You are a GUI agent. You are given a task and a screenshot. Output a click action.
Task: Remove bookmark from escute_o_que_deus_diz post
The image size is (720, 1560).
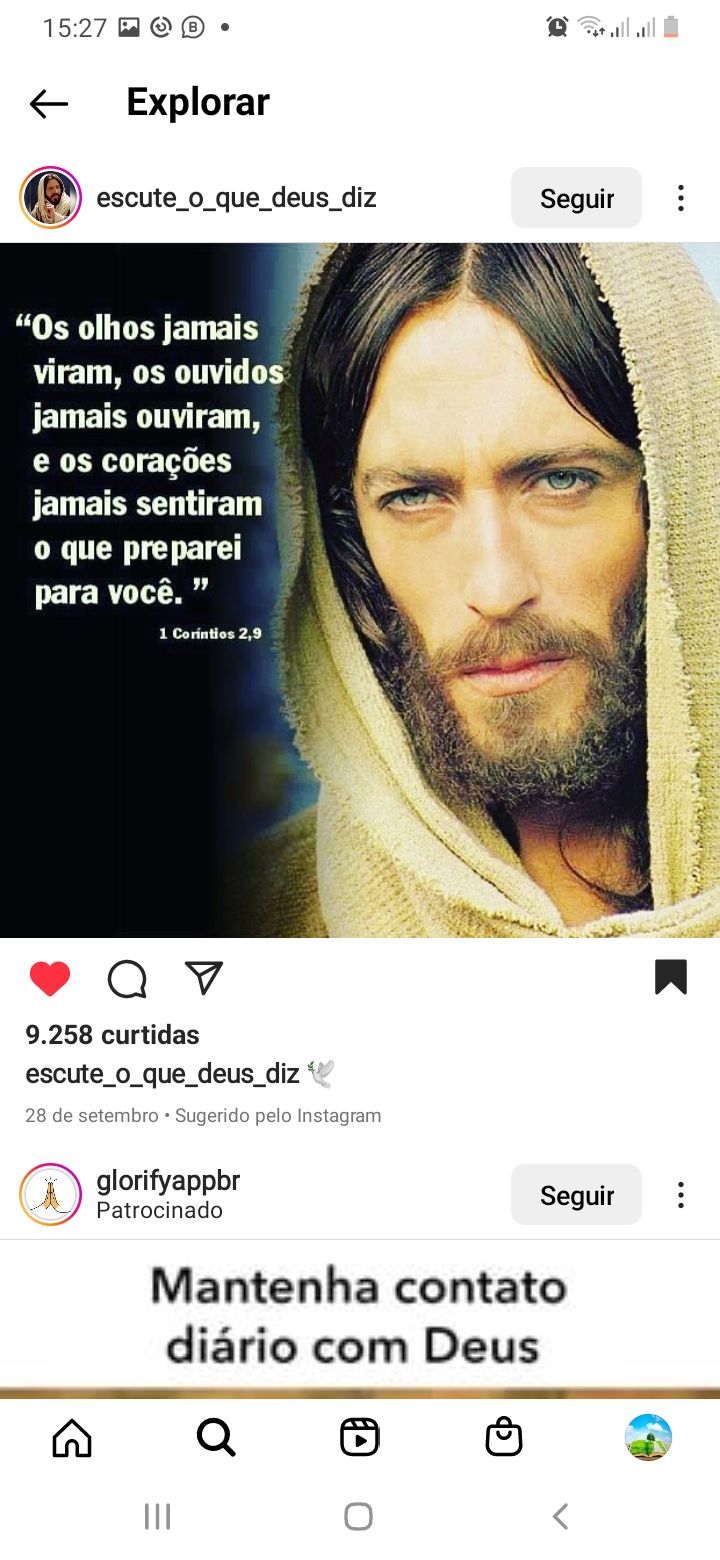[671, 977]
